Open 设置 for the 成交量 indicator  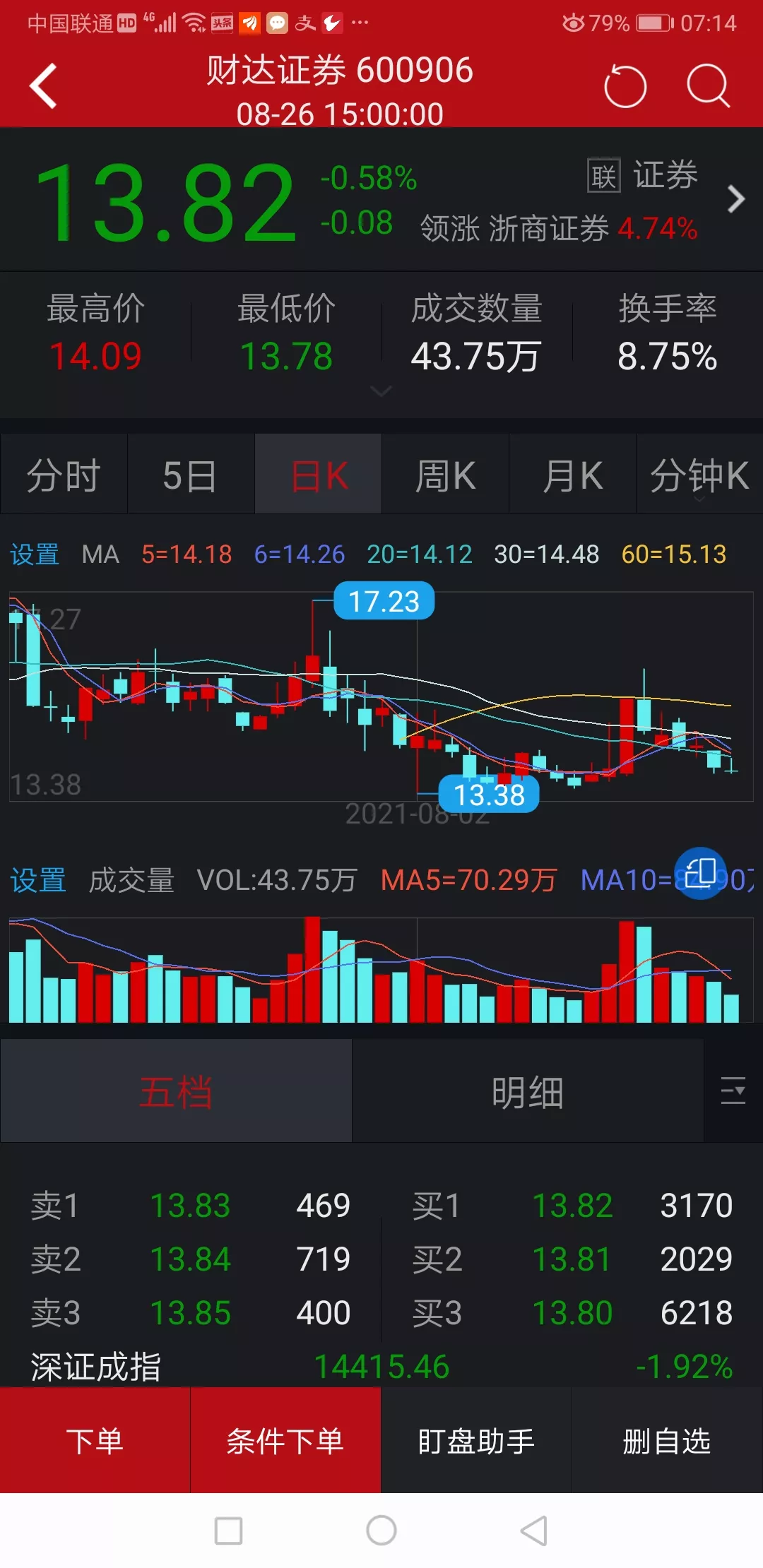[37, 880]
